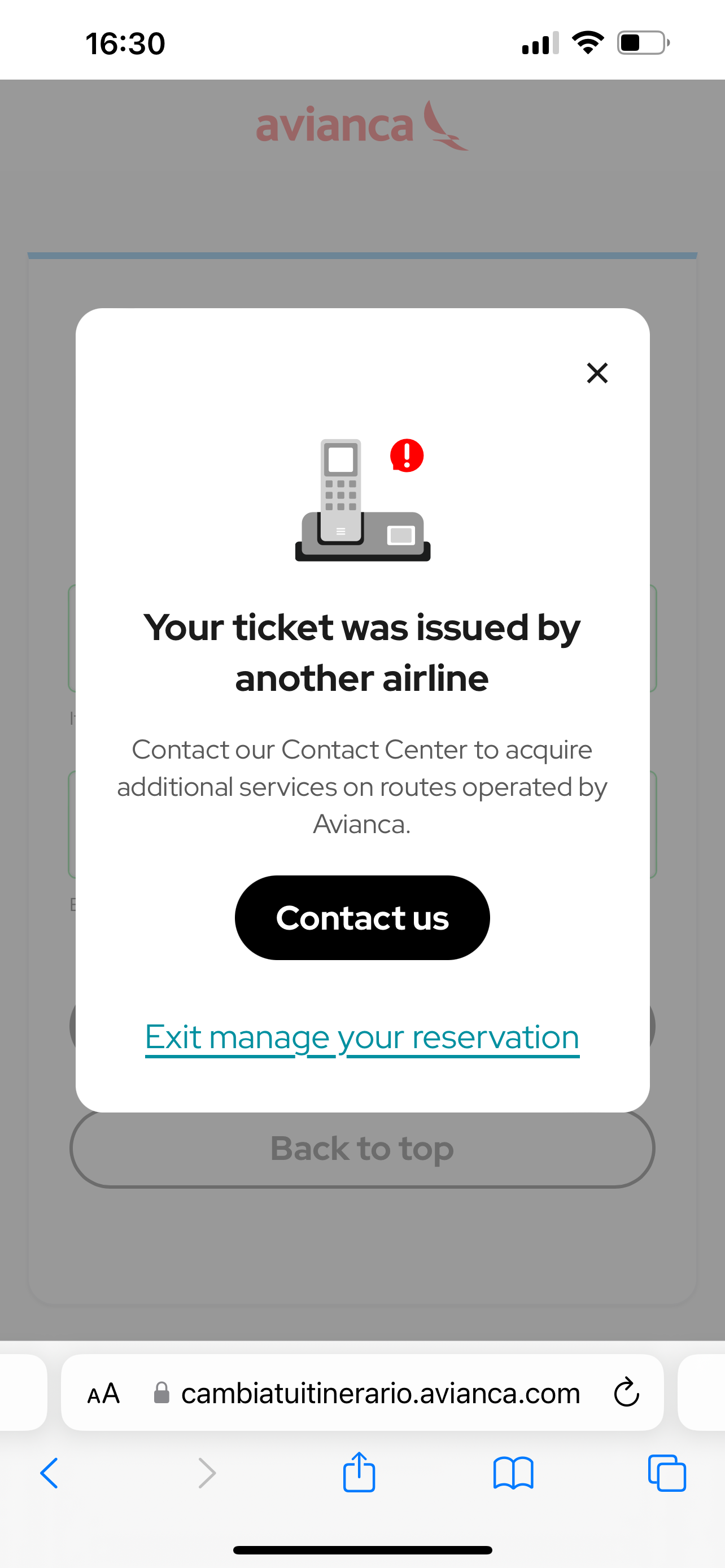Open Safari bookmarks

pyautogui.click(x=513, y=1473)
